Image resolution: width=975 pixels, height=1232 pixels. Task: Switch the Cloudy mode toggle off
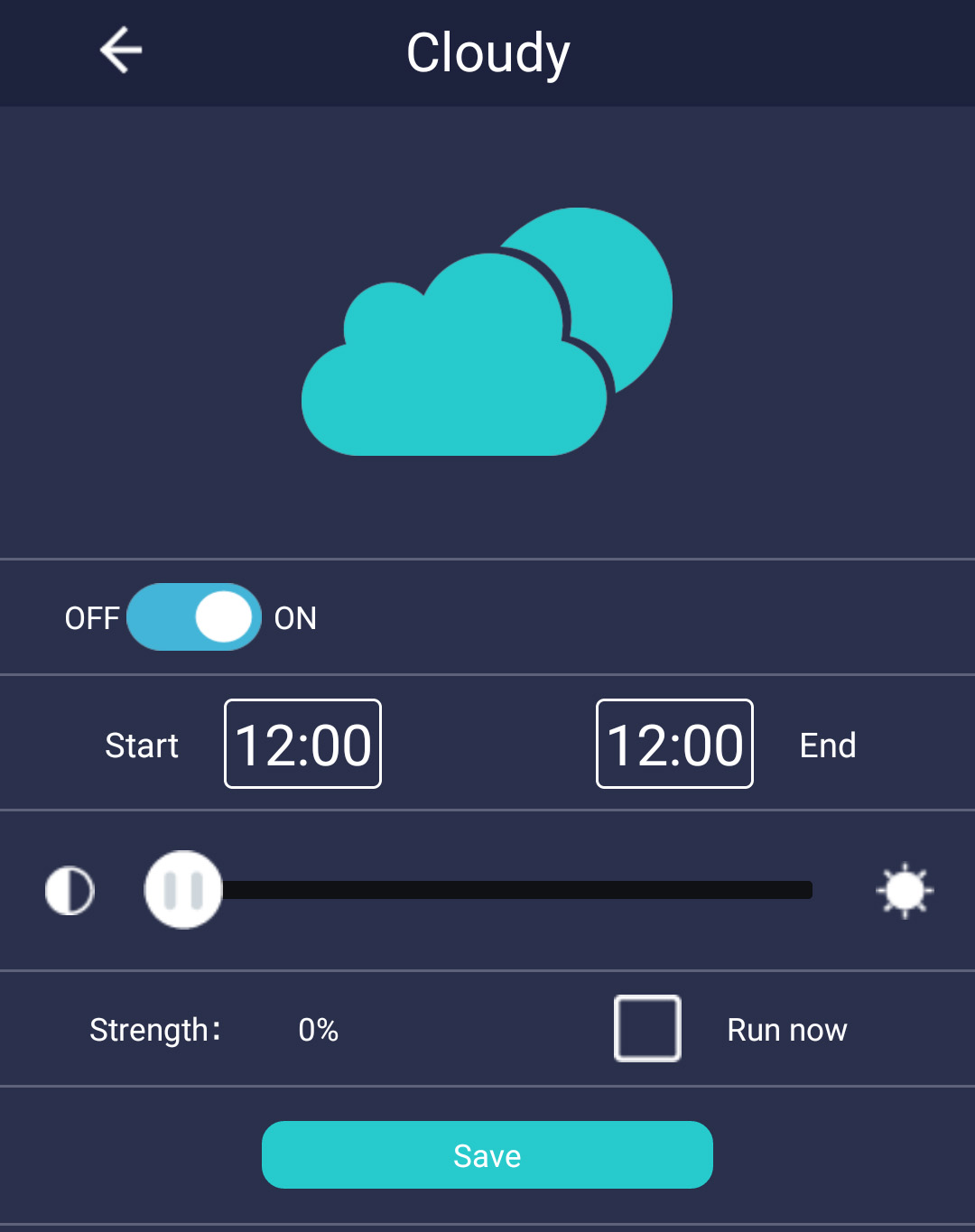(x=194, y=617)
